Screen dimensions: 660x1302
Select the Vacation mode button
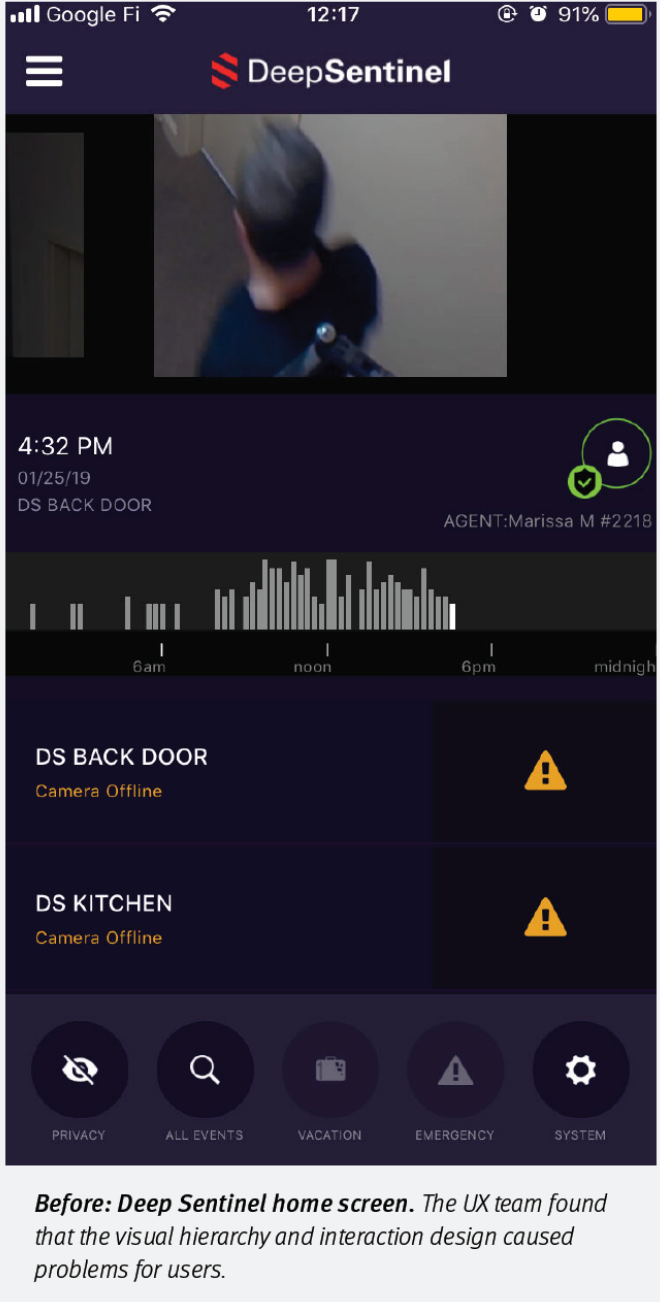click(x=330, y=1070)
